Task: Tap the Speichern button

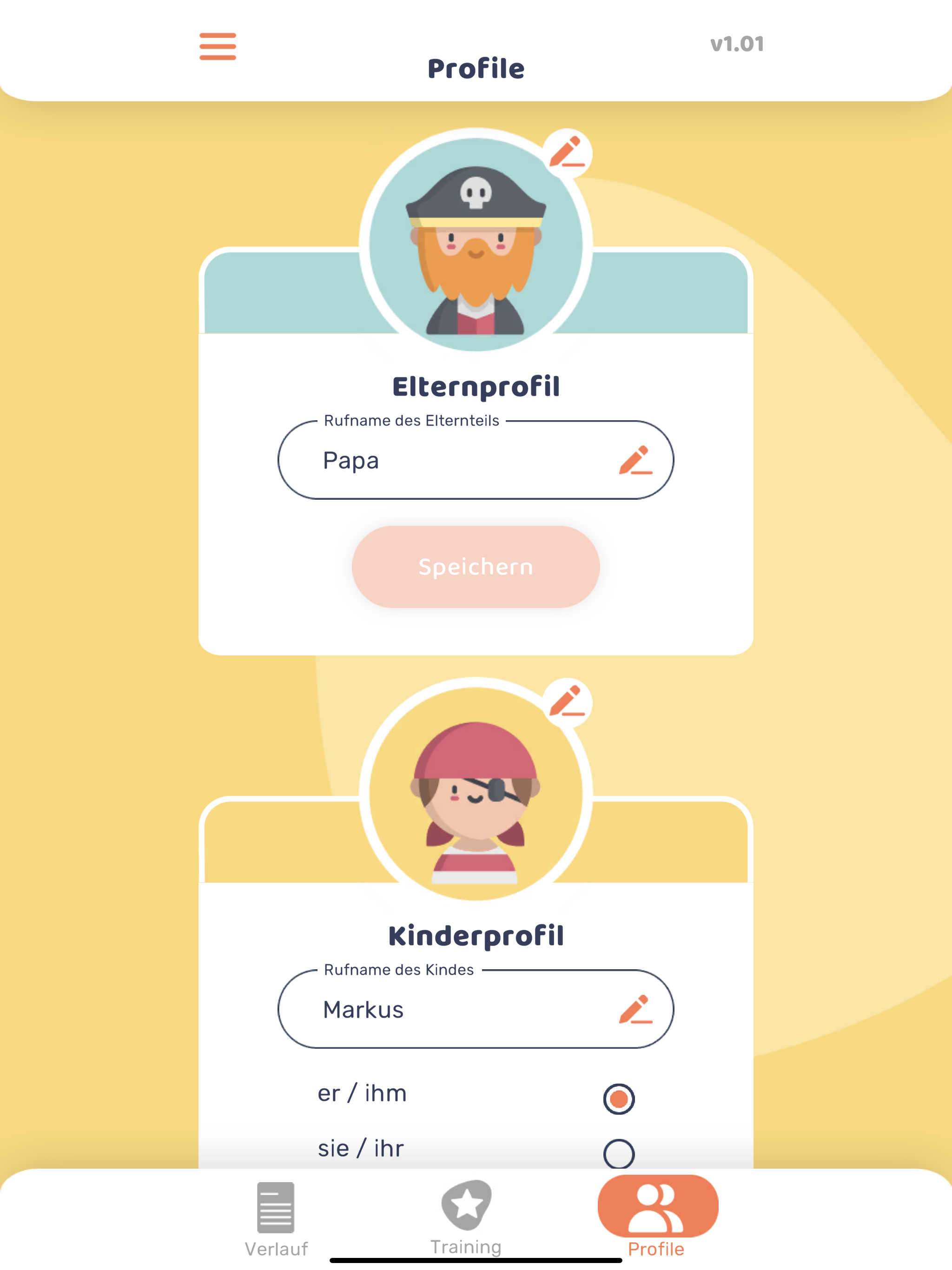Action: pyautogui.click(x=476, y=567)
